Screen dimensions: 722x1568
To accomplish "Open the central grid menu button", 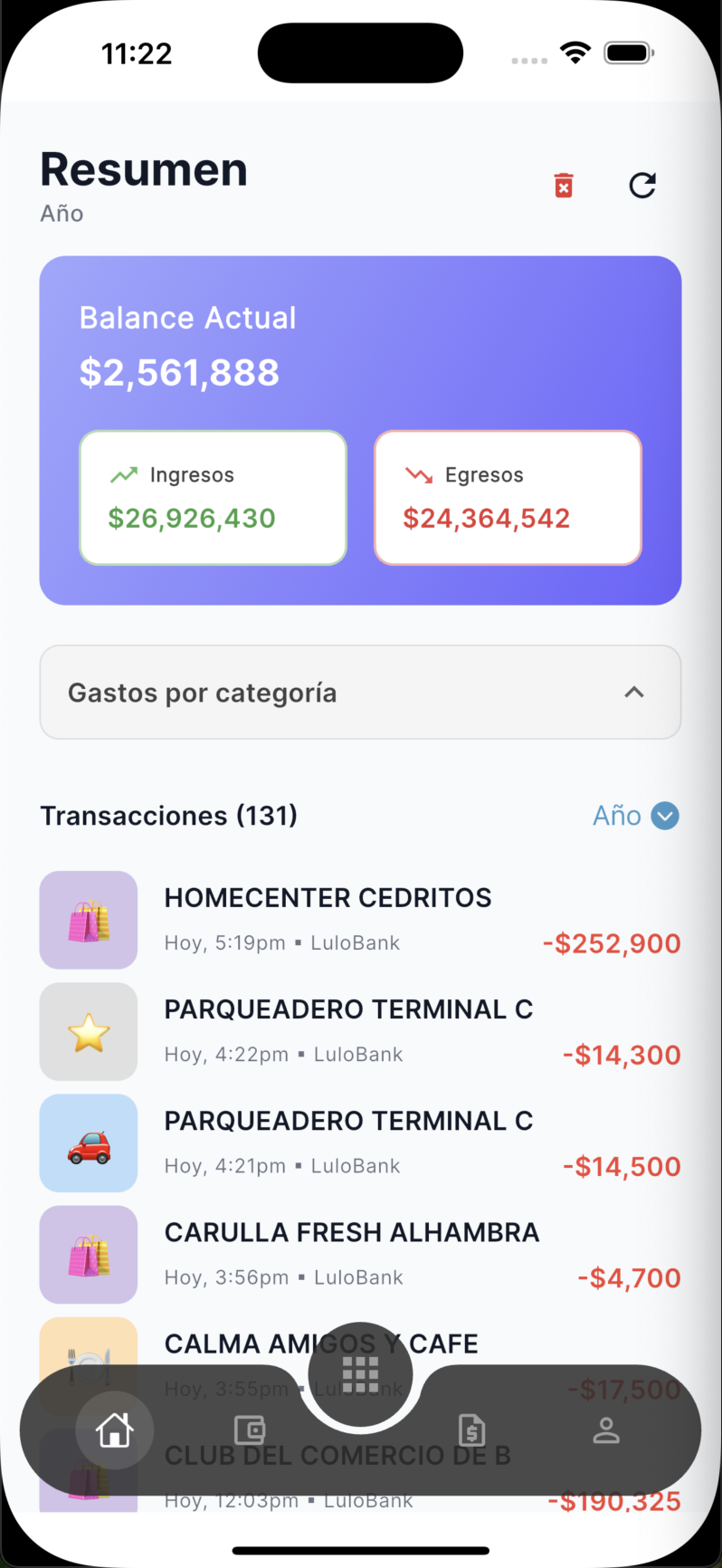I will pos(359,1373).
